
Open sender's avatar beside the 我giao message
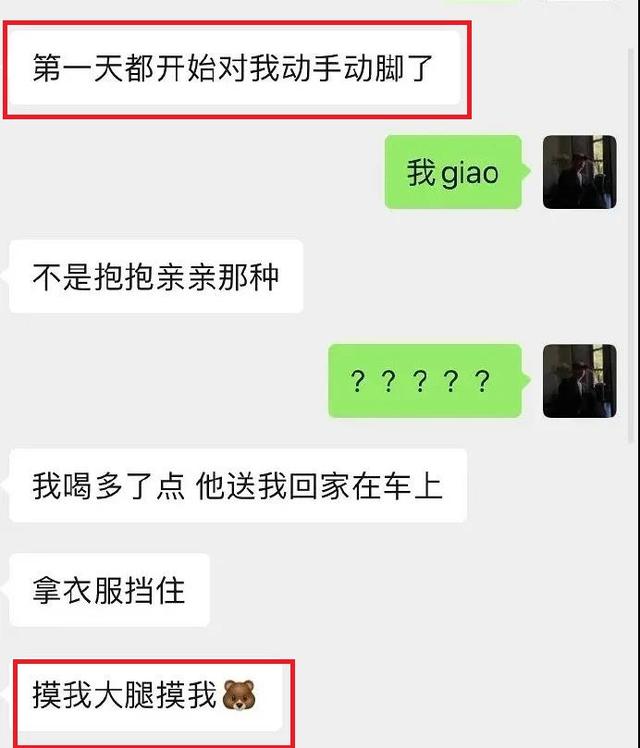click(x=579, y=172)
